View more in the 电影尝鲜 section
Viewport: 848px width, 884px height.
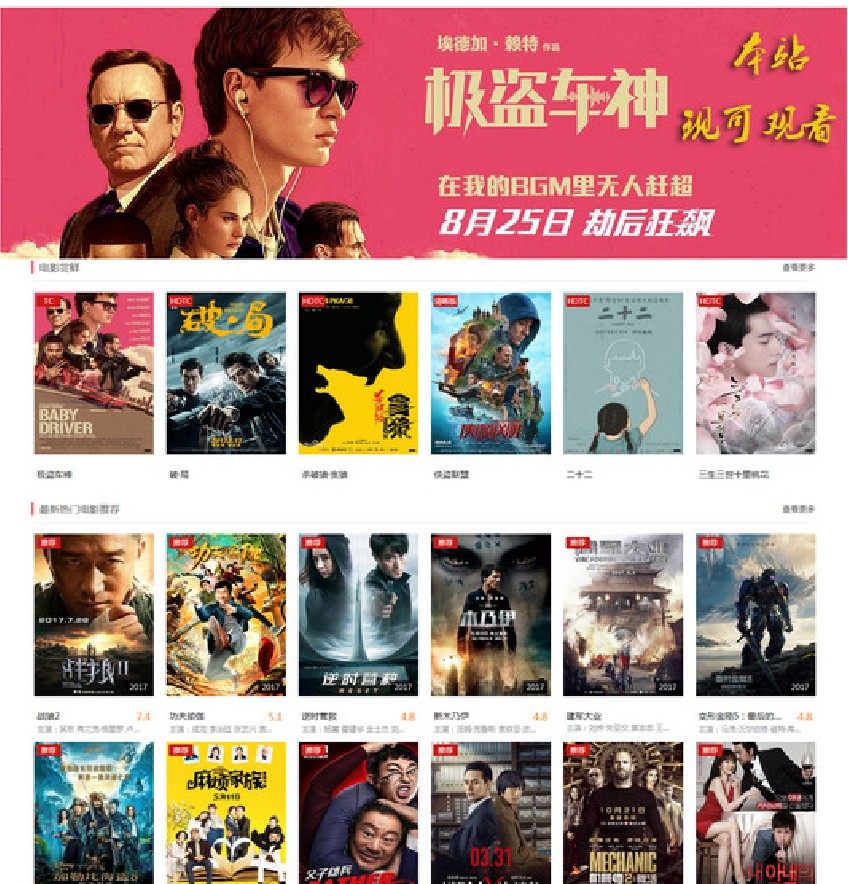(x=798, y=268)
